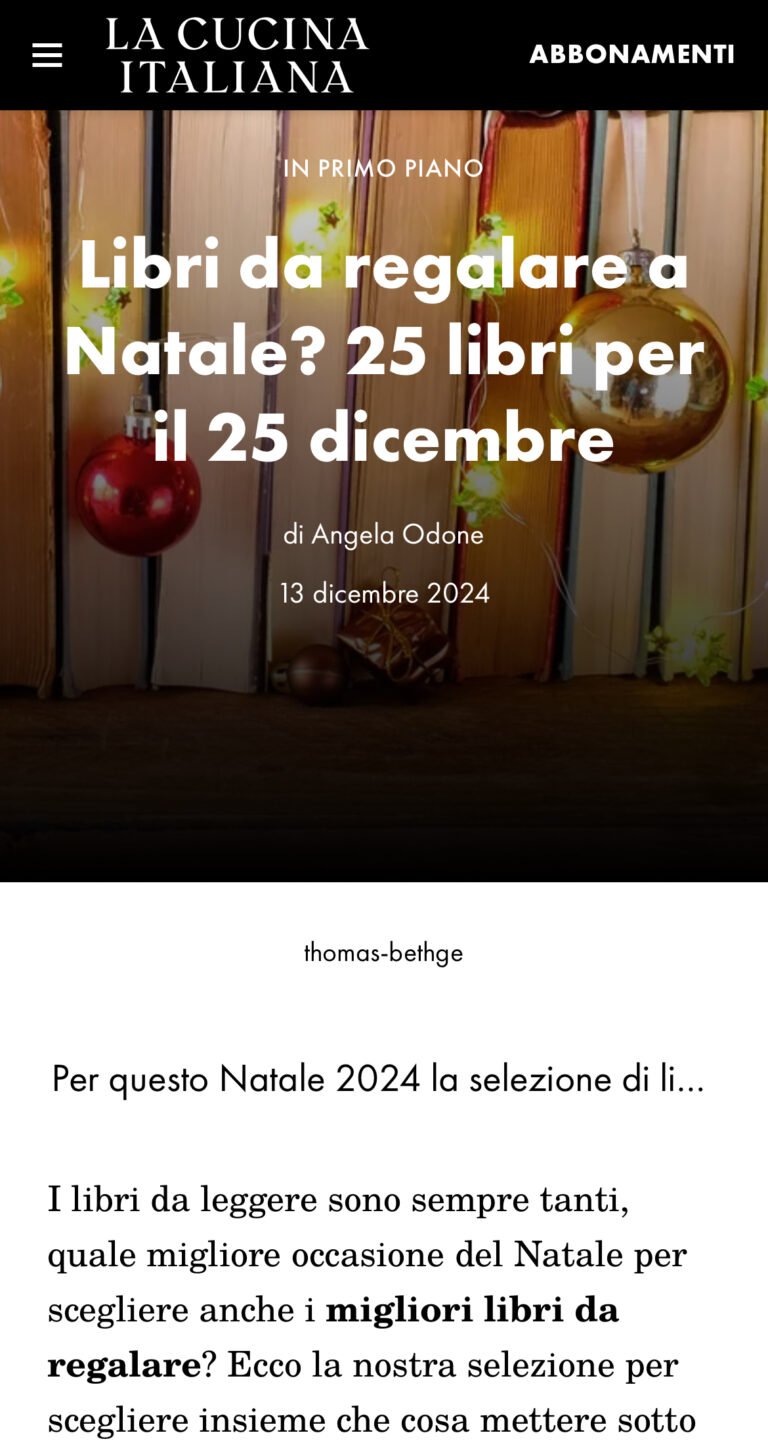Open the In Primo Piano section

click(x=383, y=168)
